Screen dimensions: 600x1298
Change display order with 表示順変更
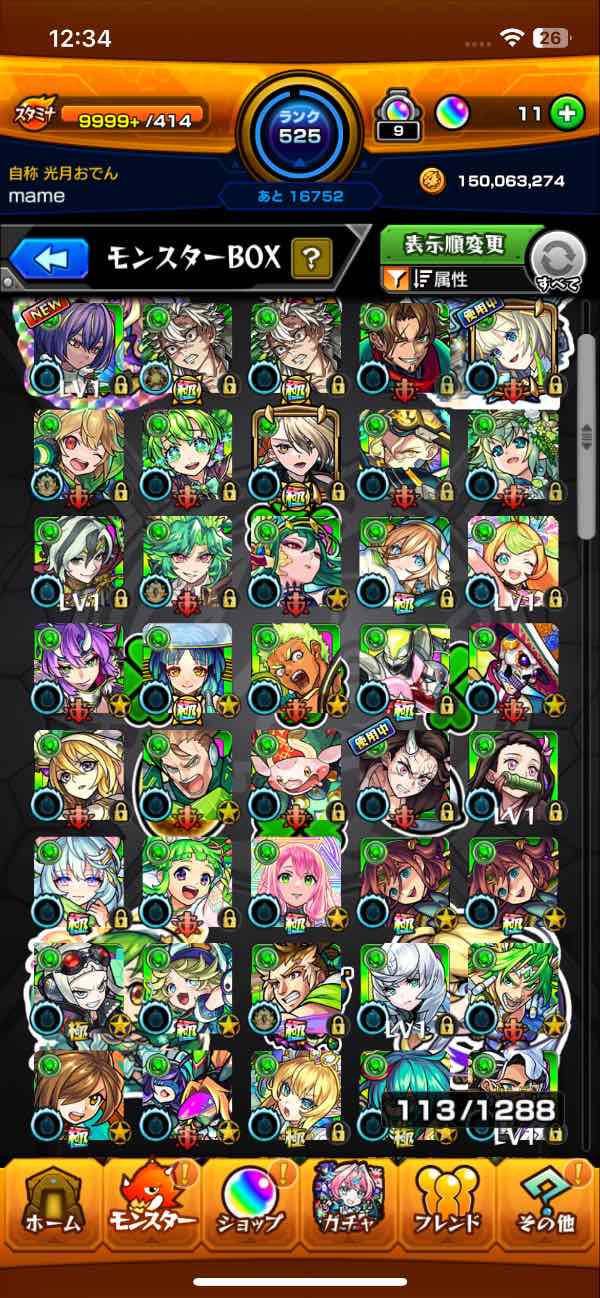point(454,244)
